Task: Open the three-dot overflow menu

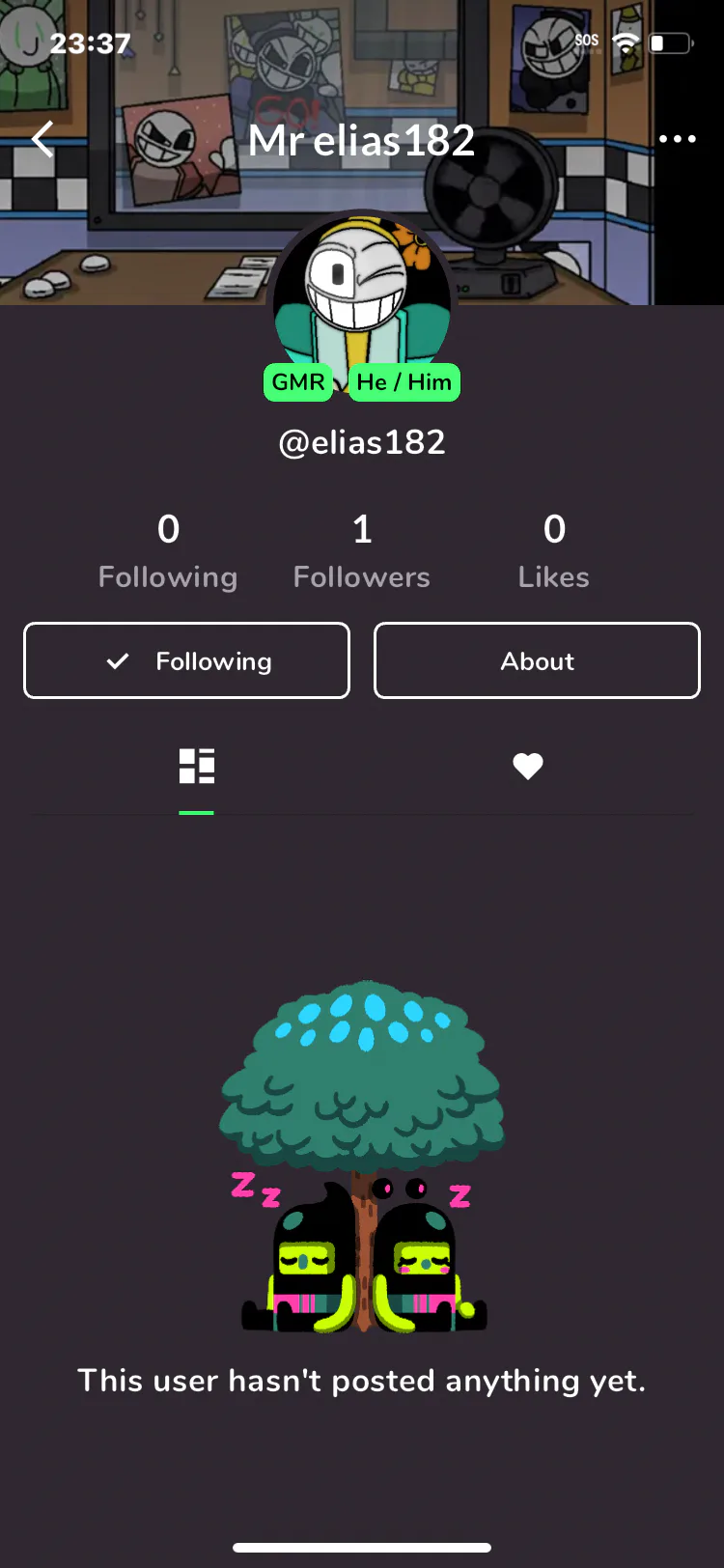Action: 677,139
